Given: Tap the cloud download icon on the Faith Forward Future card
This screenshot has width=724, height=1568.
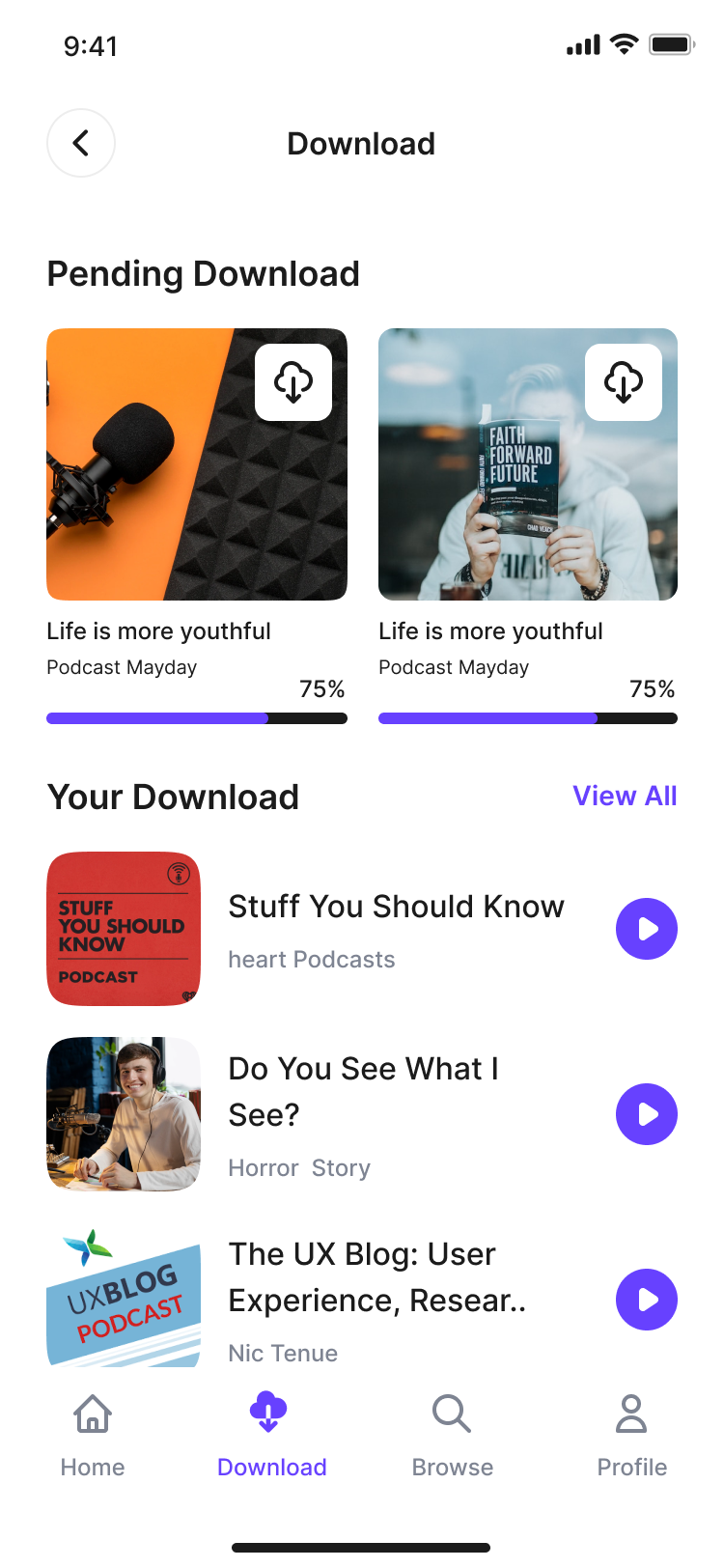Looking at the screenshot, I should pyautogui.click(x=624, y=382).
